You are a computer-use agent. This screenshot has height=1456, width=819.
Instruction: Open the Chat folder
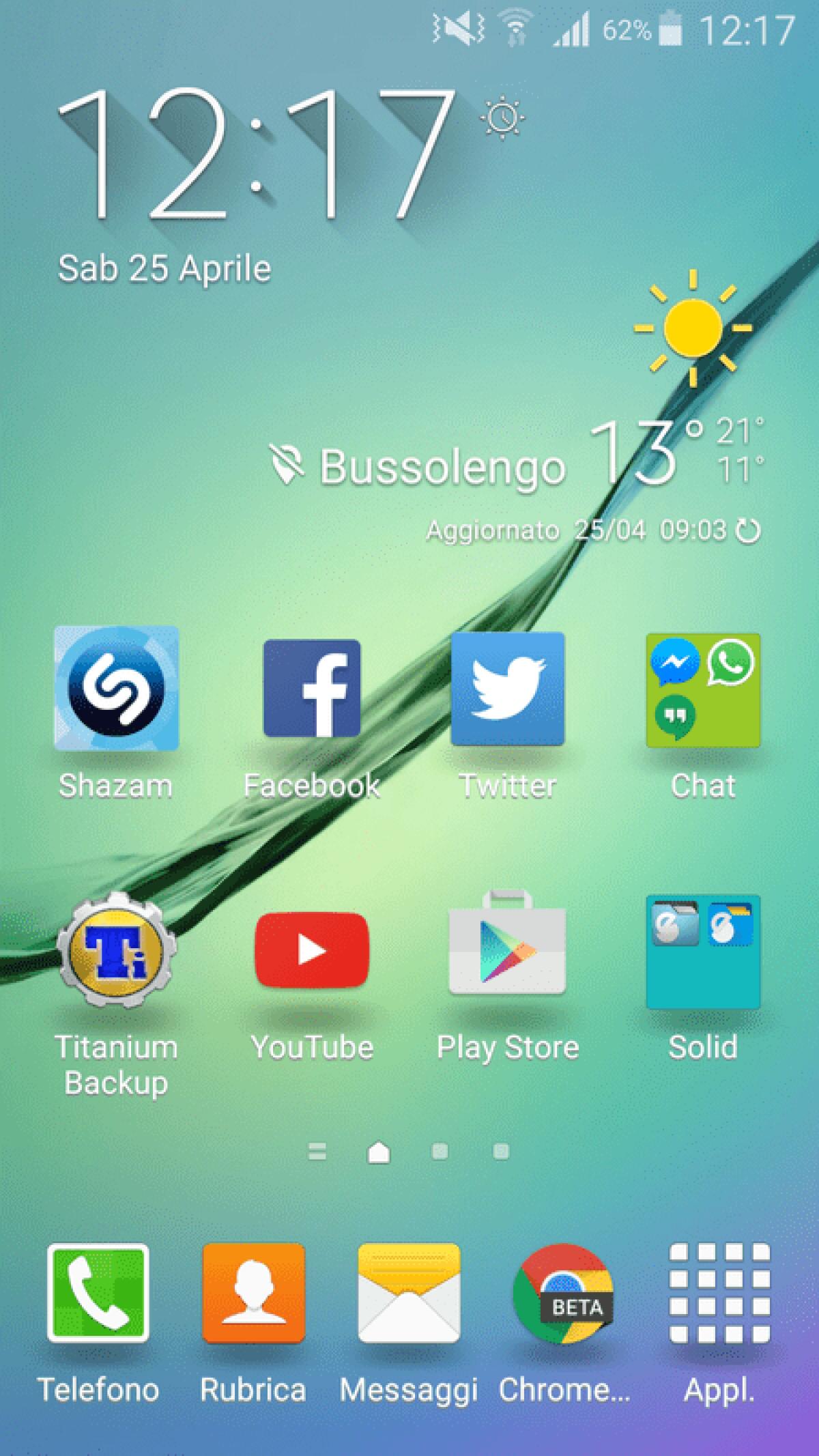(x=702, y=691)
